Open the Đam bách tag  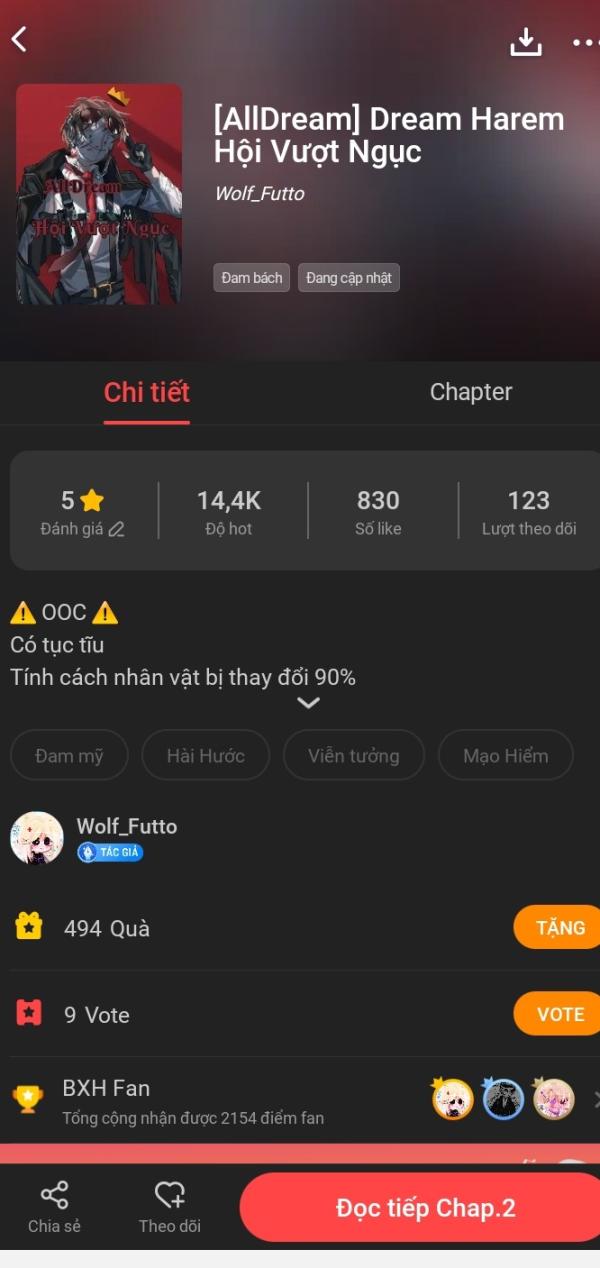point(252,278)
